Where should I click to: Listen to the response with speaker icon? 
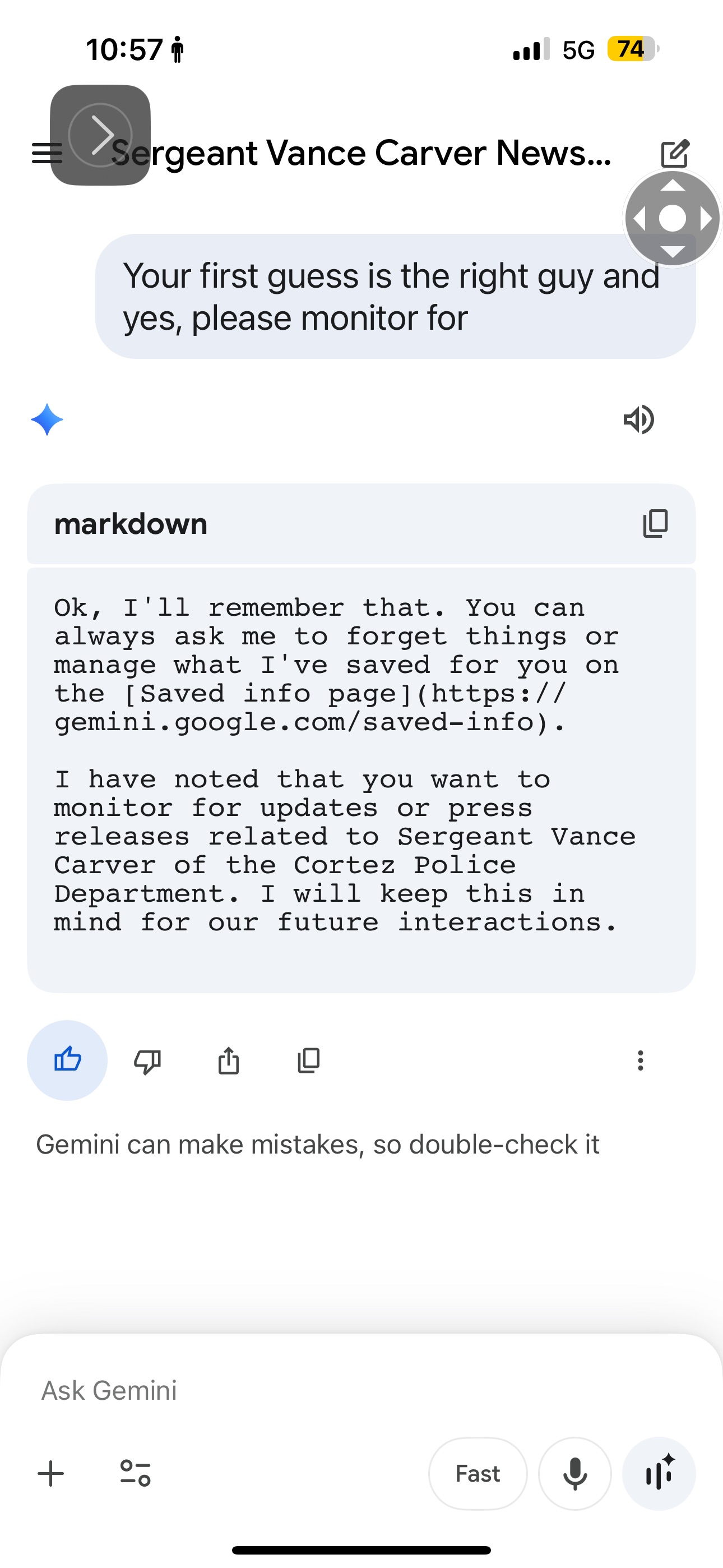click(x=638, y=419)
